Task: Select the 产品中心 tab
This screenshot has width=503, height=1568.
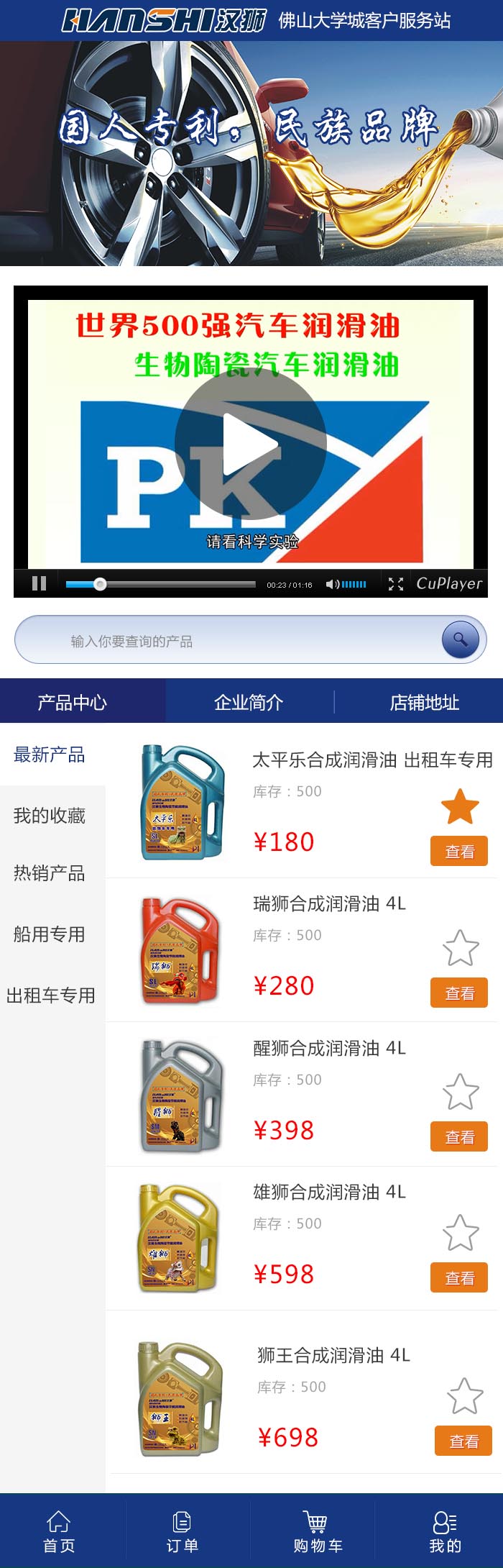Action: [72, 702]
